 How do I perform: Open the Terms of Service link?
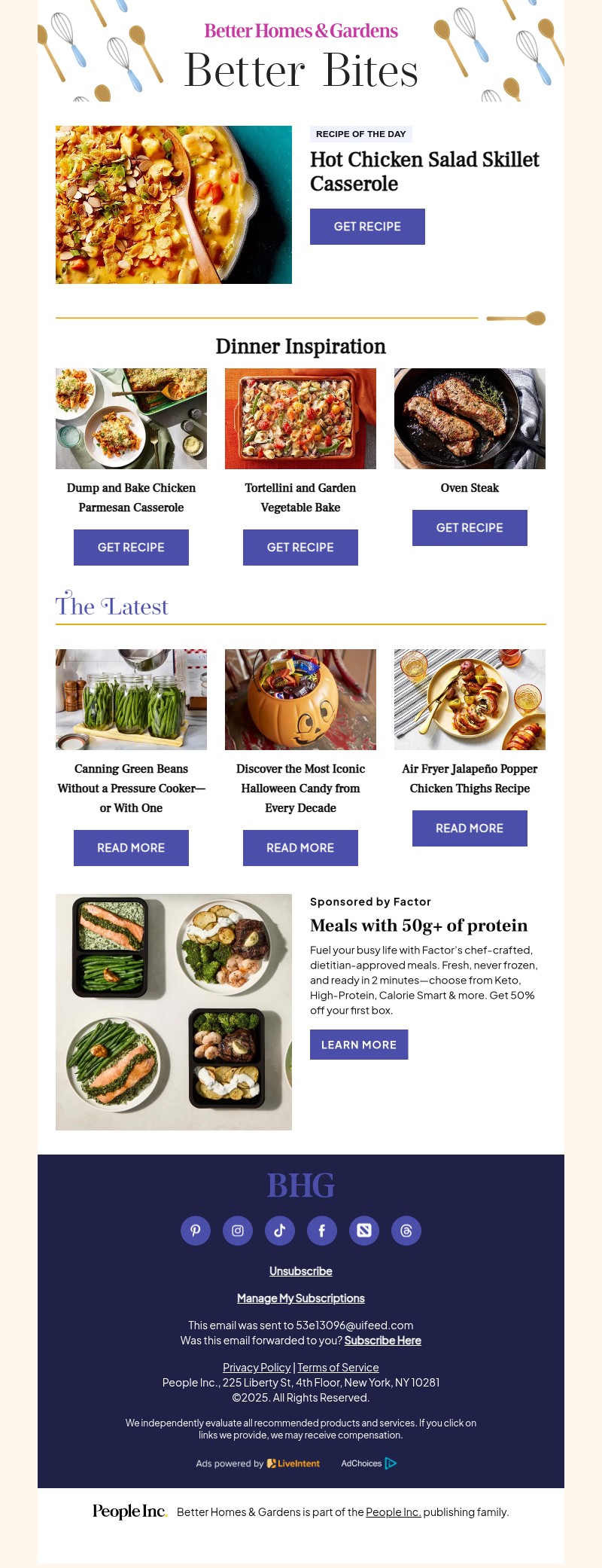pyautogui.click(x=338, y=1367)
